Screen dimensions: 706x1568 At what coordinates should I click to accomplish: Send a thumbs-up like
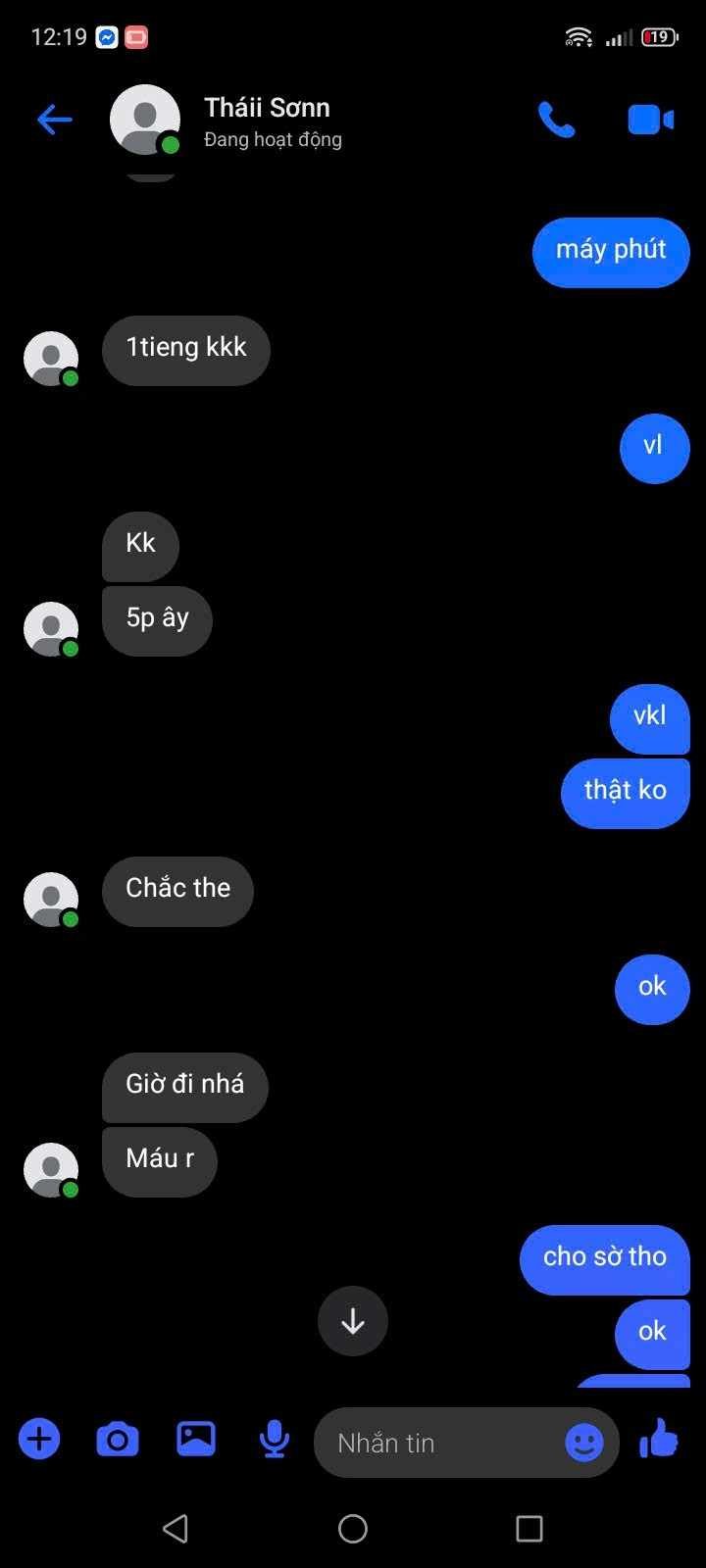coord(659,1440)
